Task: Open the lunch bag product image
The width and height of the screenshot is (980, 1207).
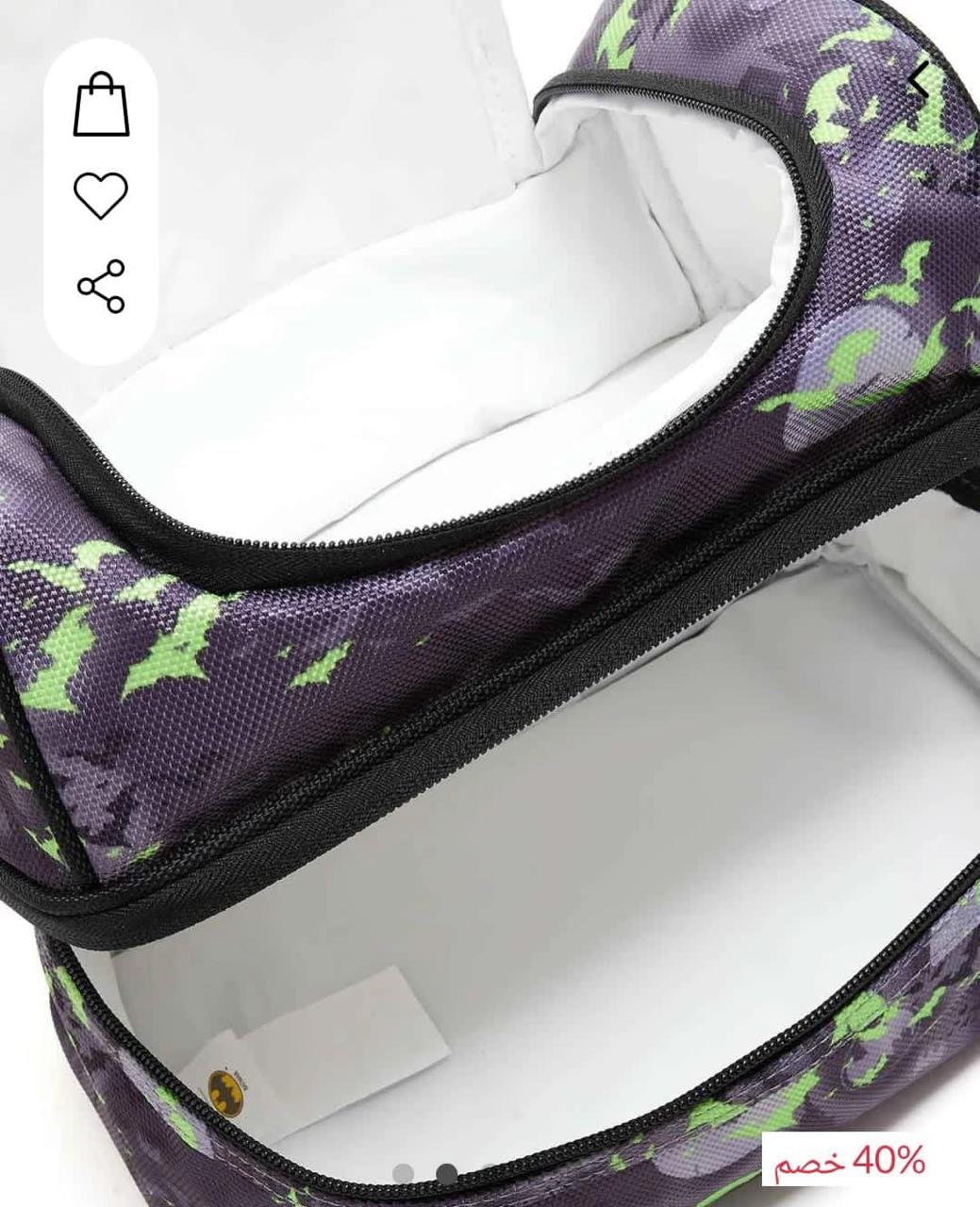Action: 528,660
